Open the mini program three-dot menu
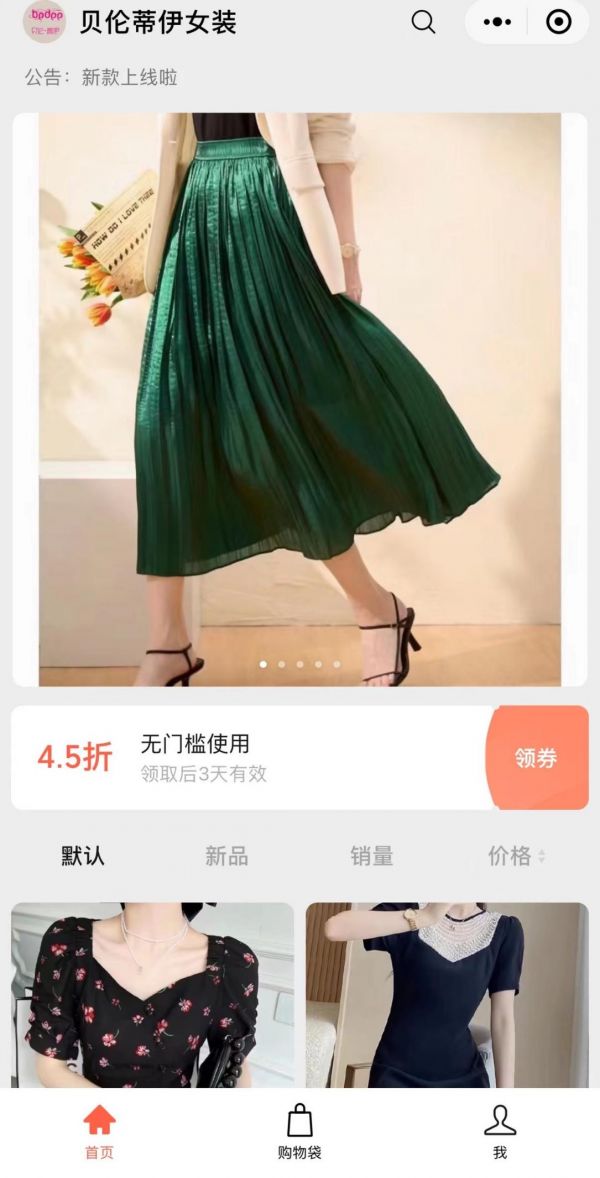Image resolution: width=600 pixels, height=1178 pixels. [x=497, y=22]
